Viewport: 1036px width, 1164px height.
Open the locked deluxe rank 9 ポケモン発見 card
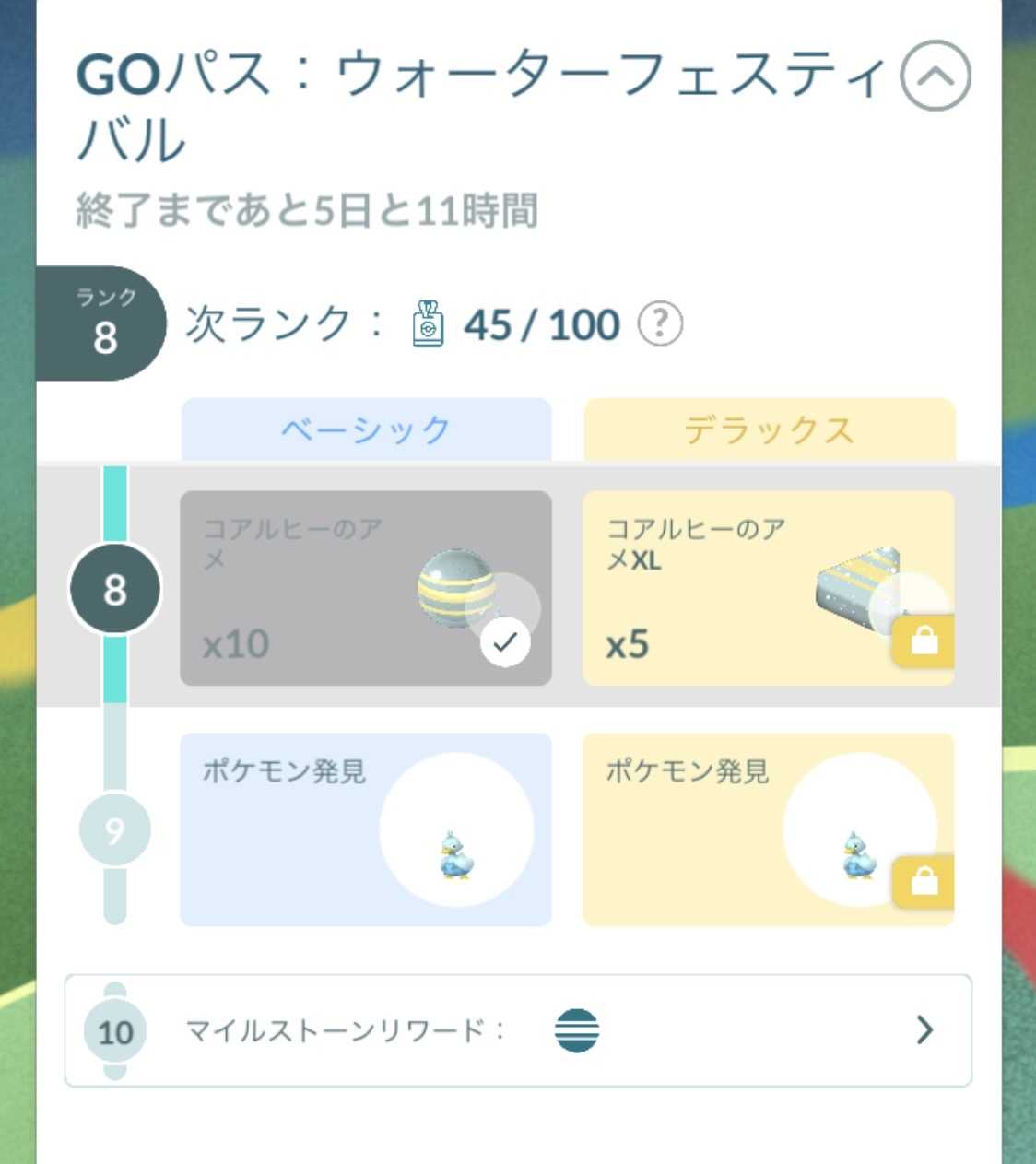[769, 829]
